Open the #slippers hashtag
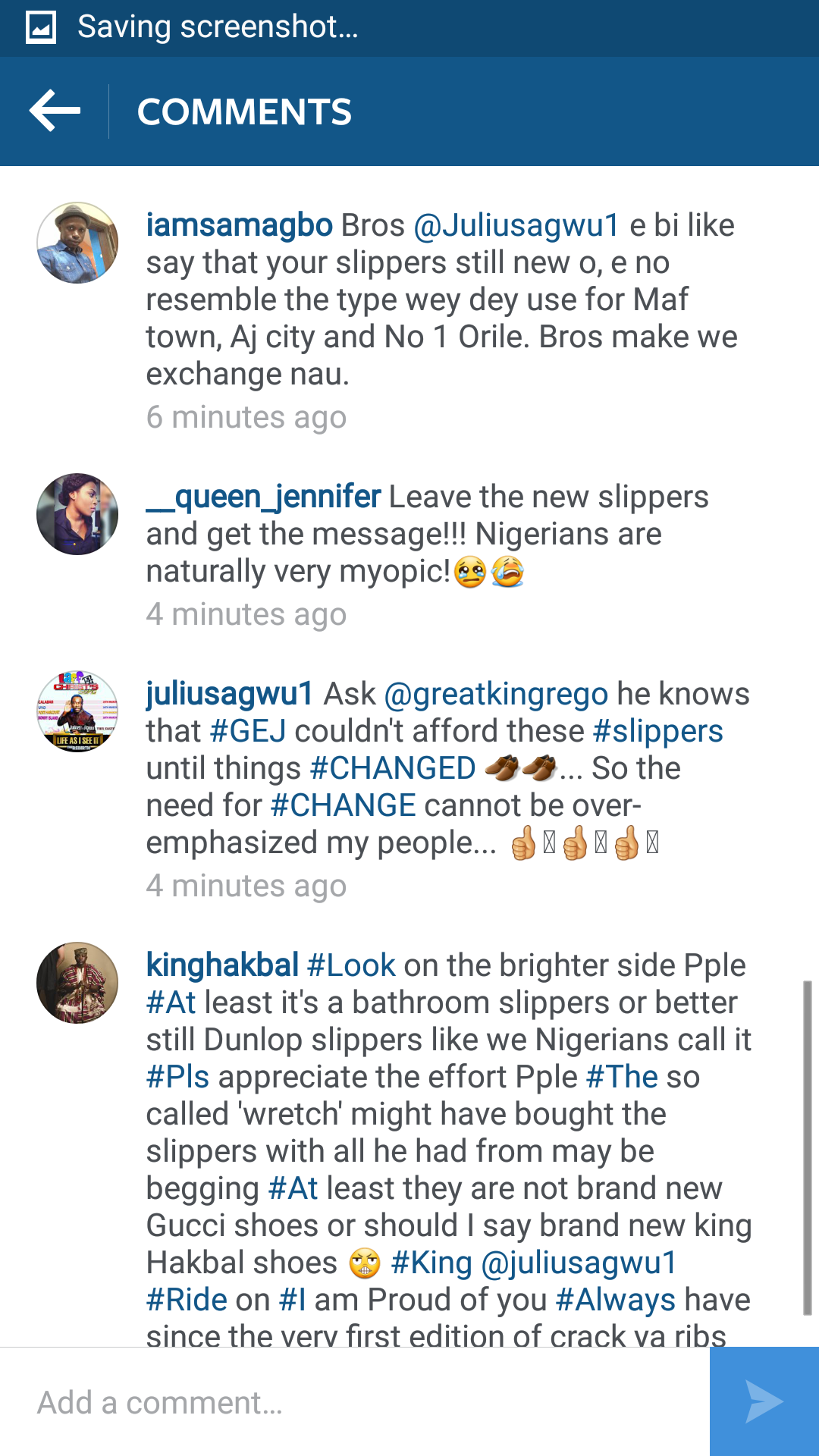The image size is (819, 1456). [657, 731]
